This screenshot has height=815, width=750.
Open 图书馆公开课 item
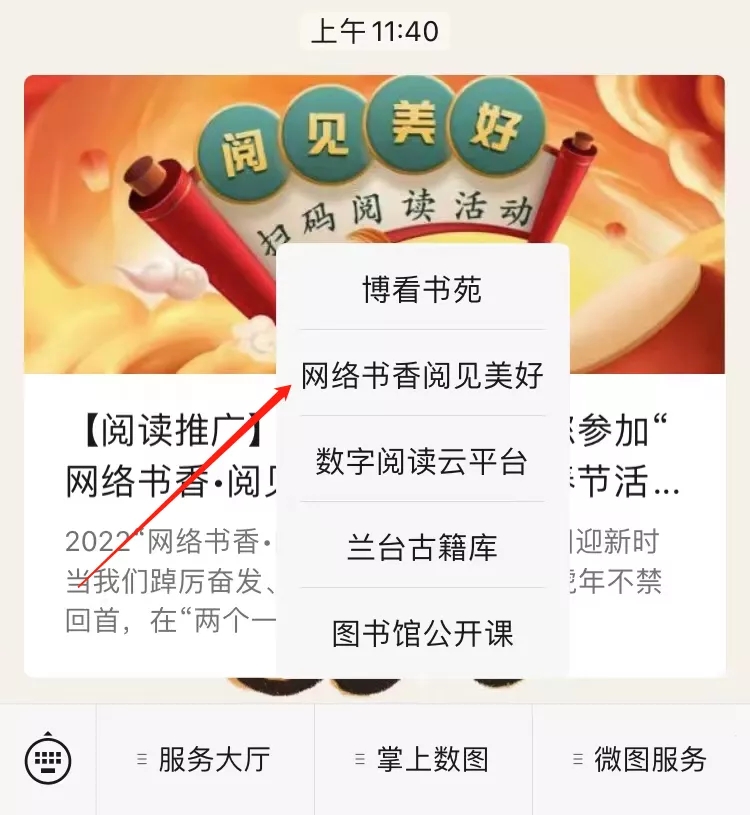click(422, 633)
